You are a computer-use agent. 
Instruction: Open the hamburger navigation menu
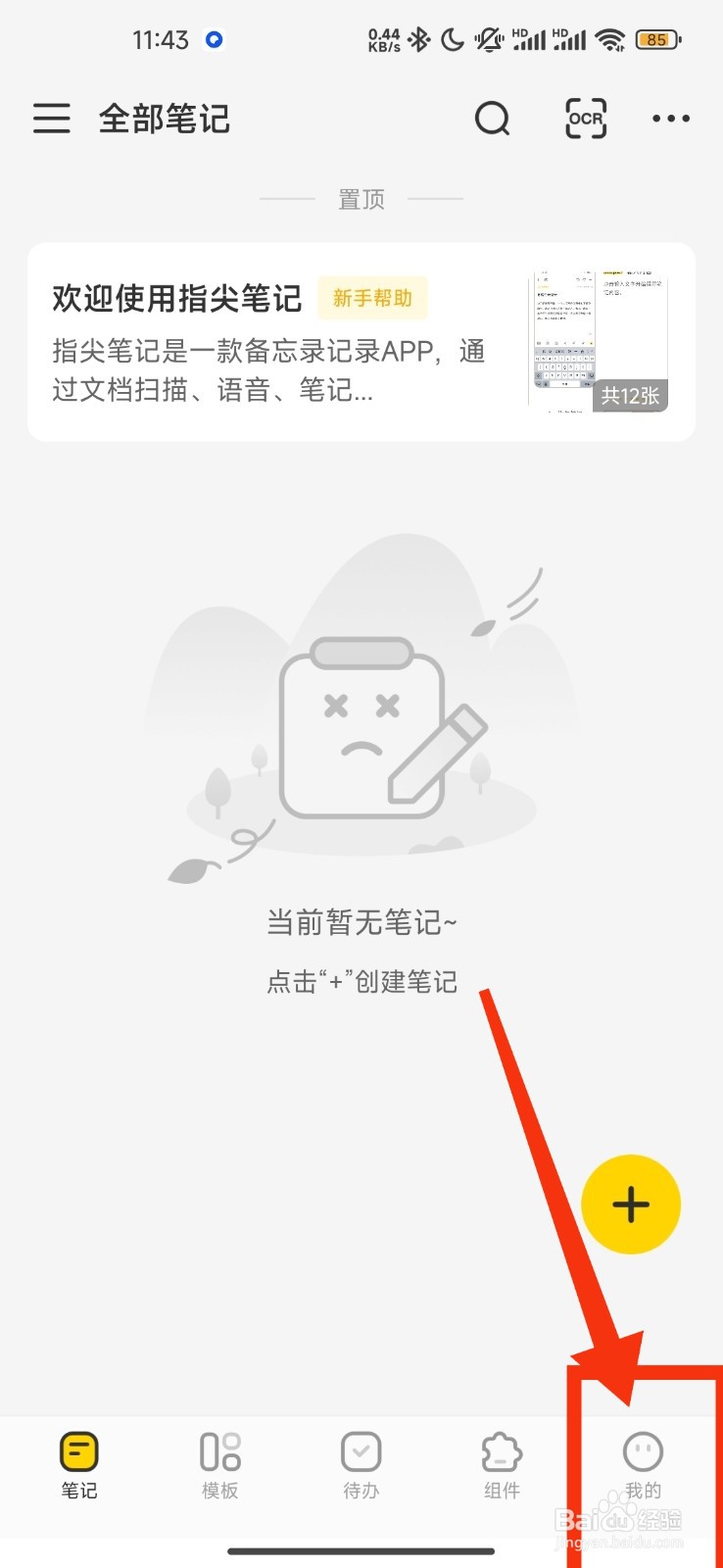[x=51, y=118]
